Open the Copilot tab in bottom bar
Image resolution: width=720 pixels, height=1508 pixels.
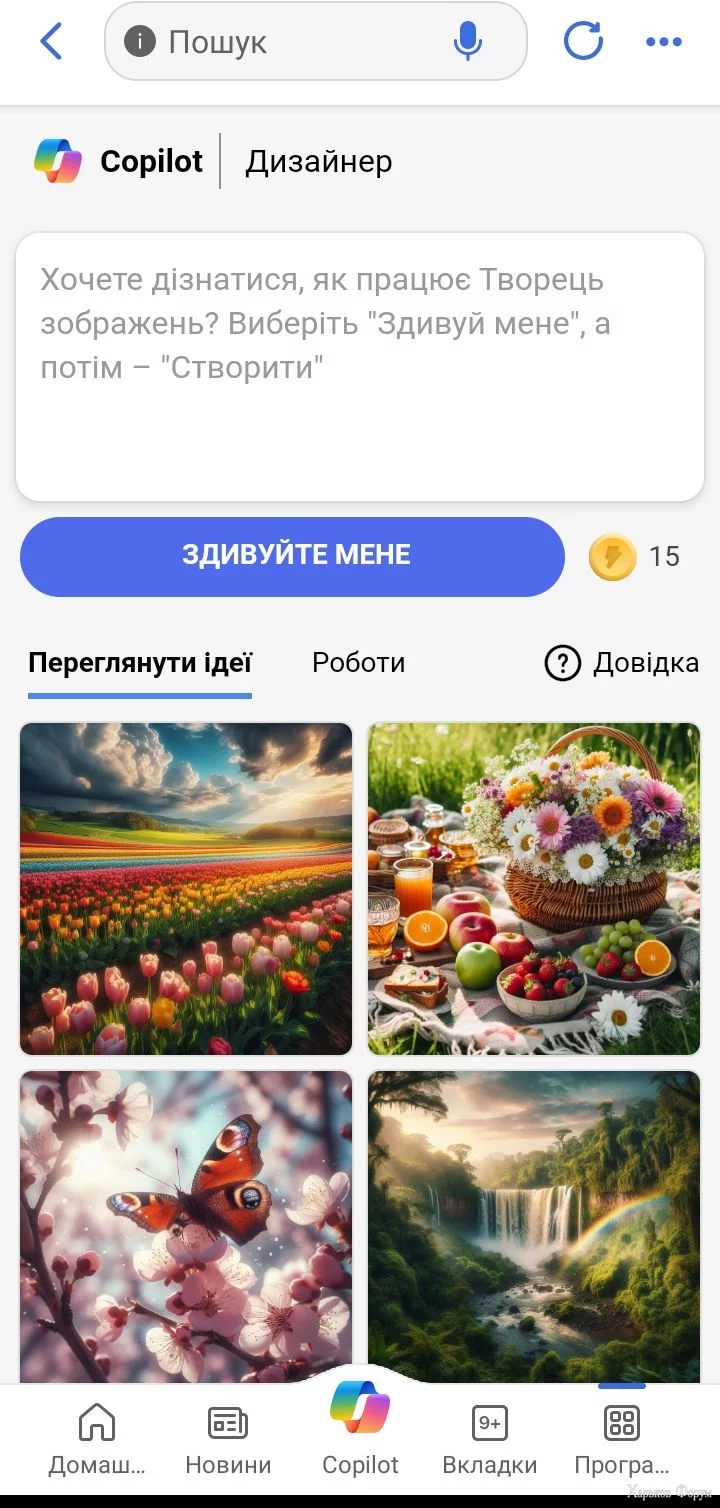click(x=360, y=1430)
